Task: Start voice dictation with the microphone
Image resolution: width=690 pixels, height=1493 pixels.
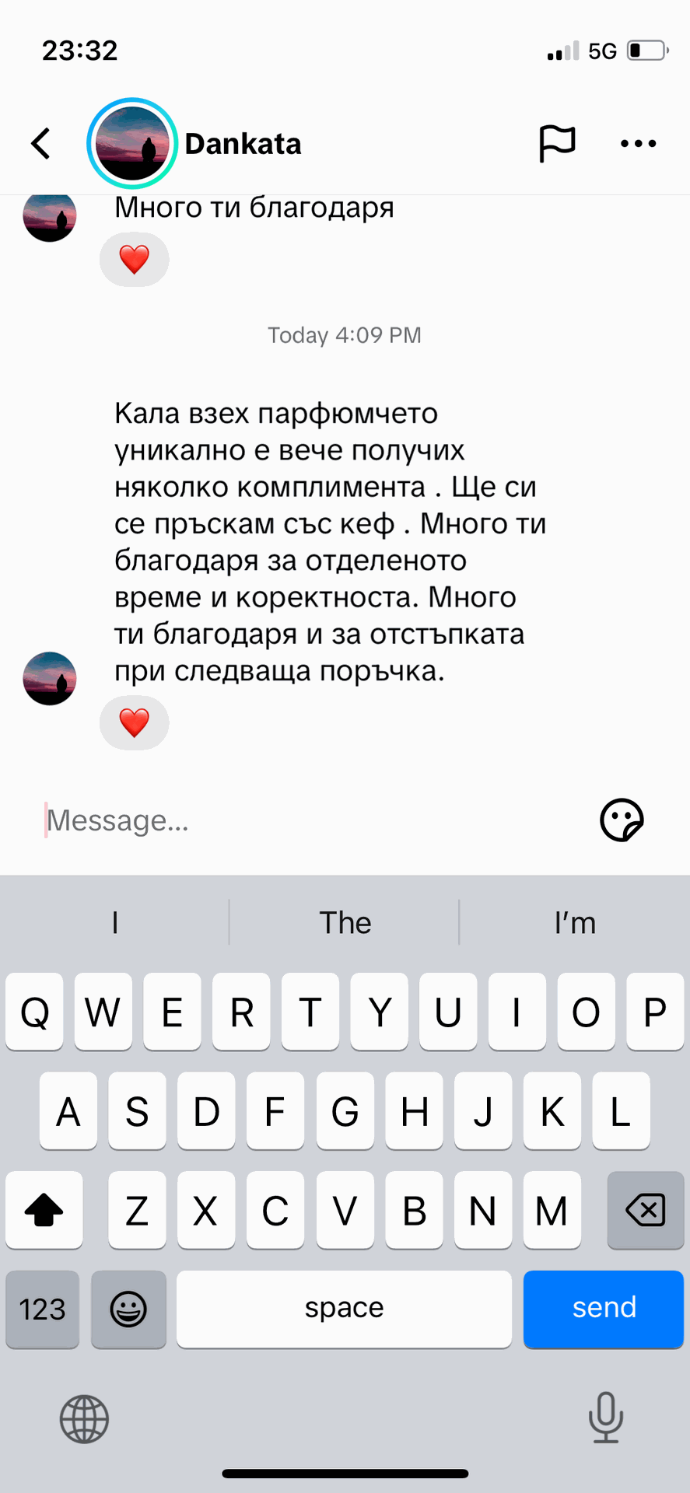Action: click(605, 1418)
